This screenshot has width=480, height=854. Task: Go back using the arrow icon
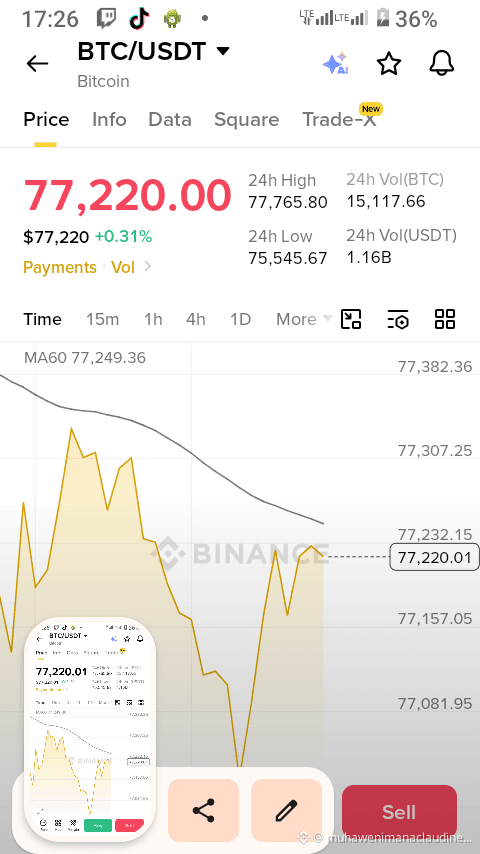click(38, 64)
